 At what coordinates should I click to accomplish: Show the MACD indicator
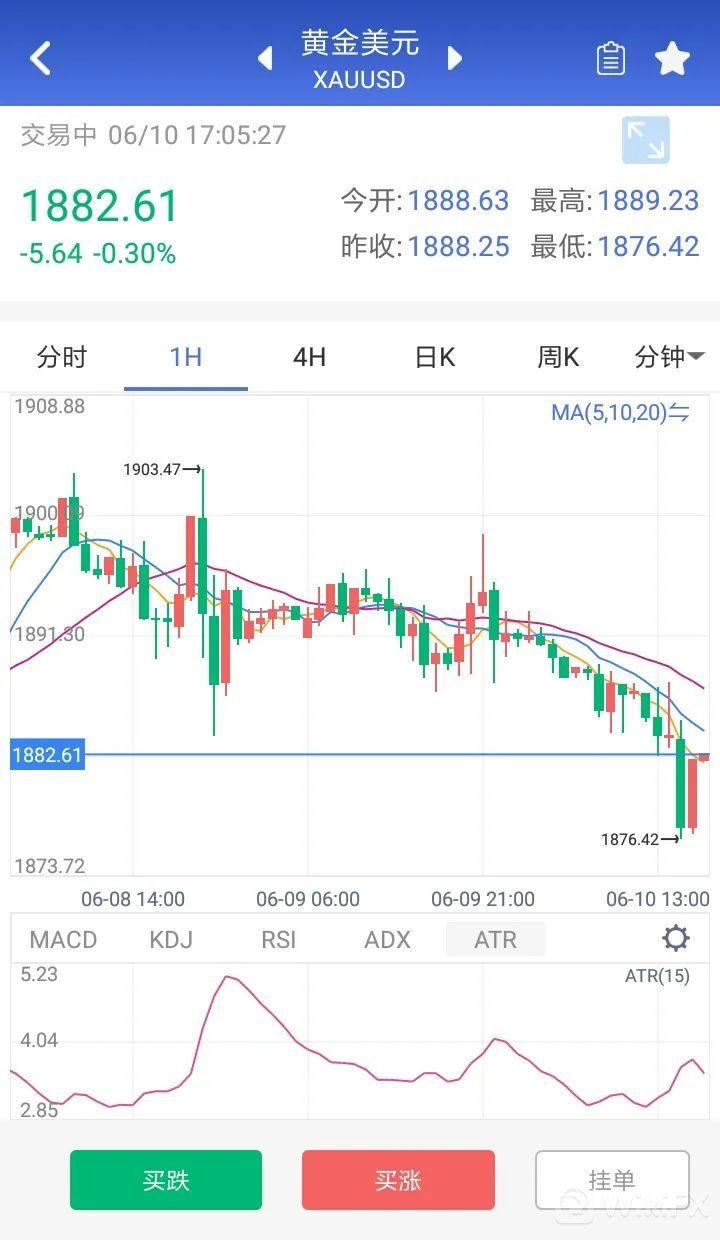click(x=63, y=939)
